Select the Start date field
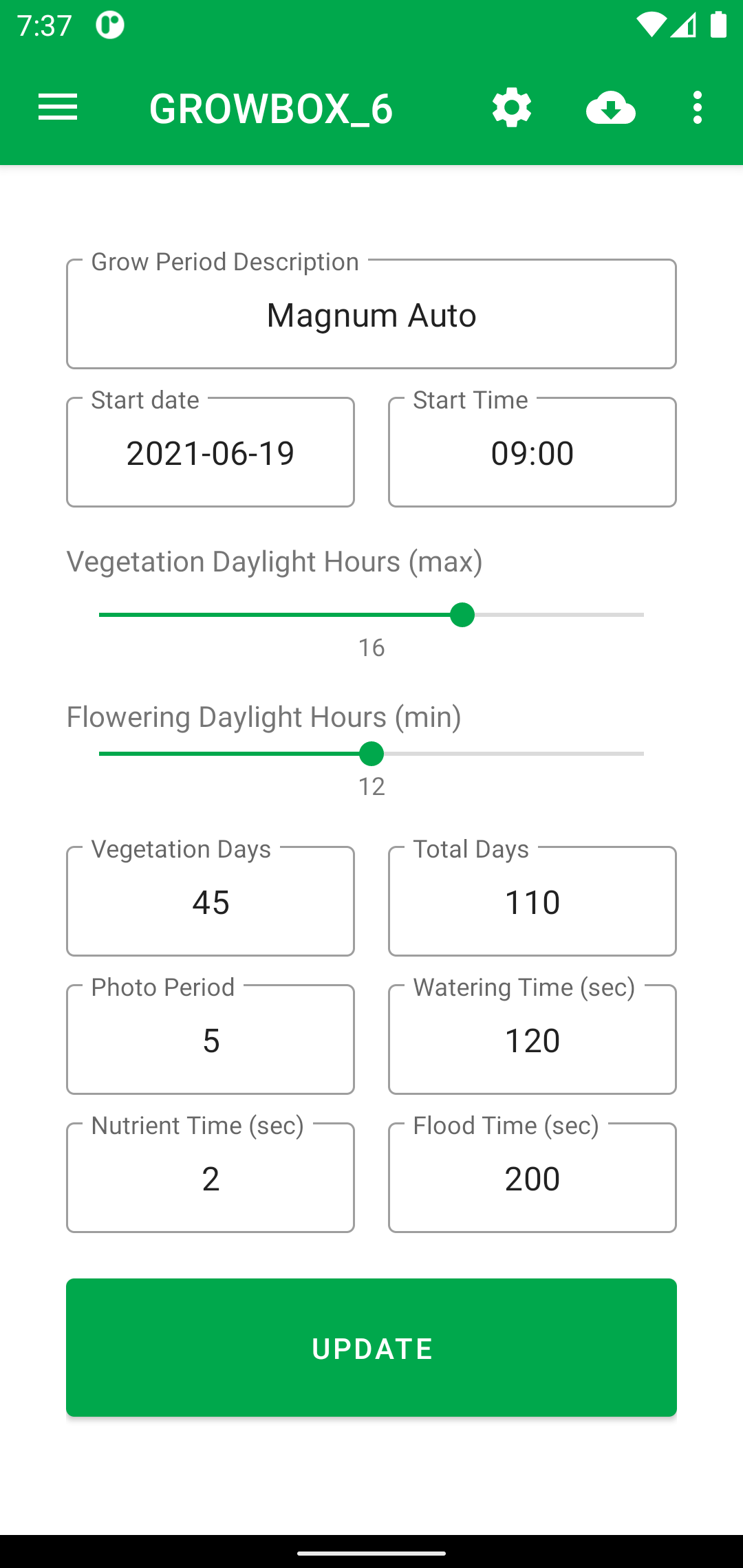Screen dimensions: 743x1568 pyautogui.click(x=211, y=453)
